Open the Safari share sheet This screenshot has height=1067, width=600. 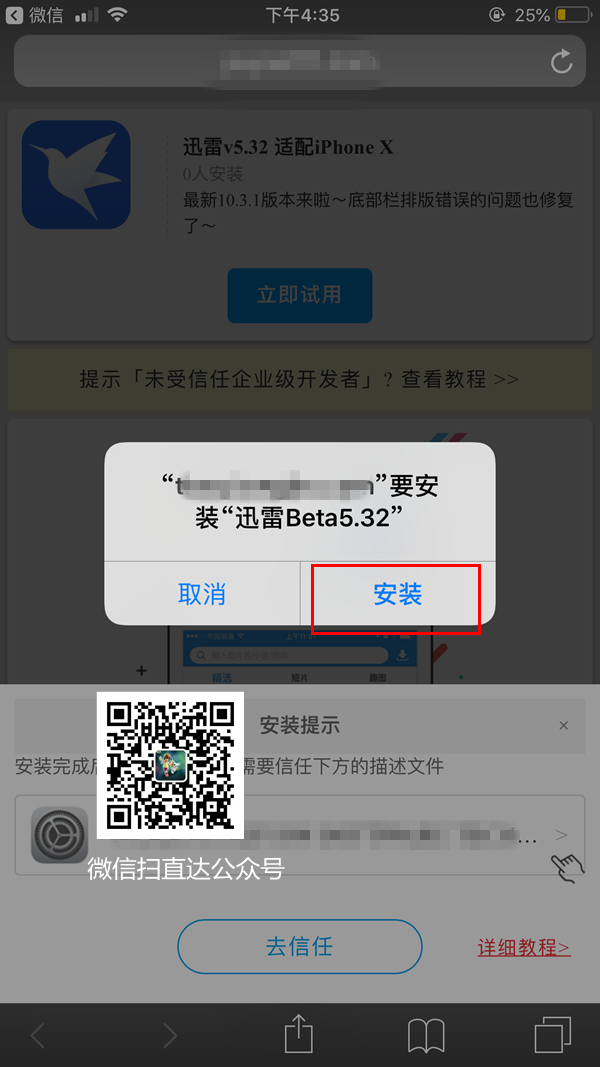click(x=299, y=1034)
